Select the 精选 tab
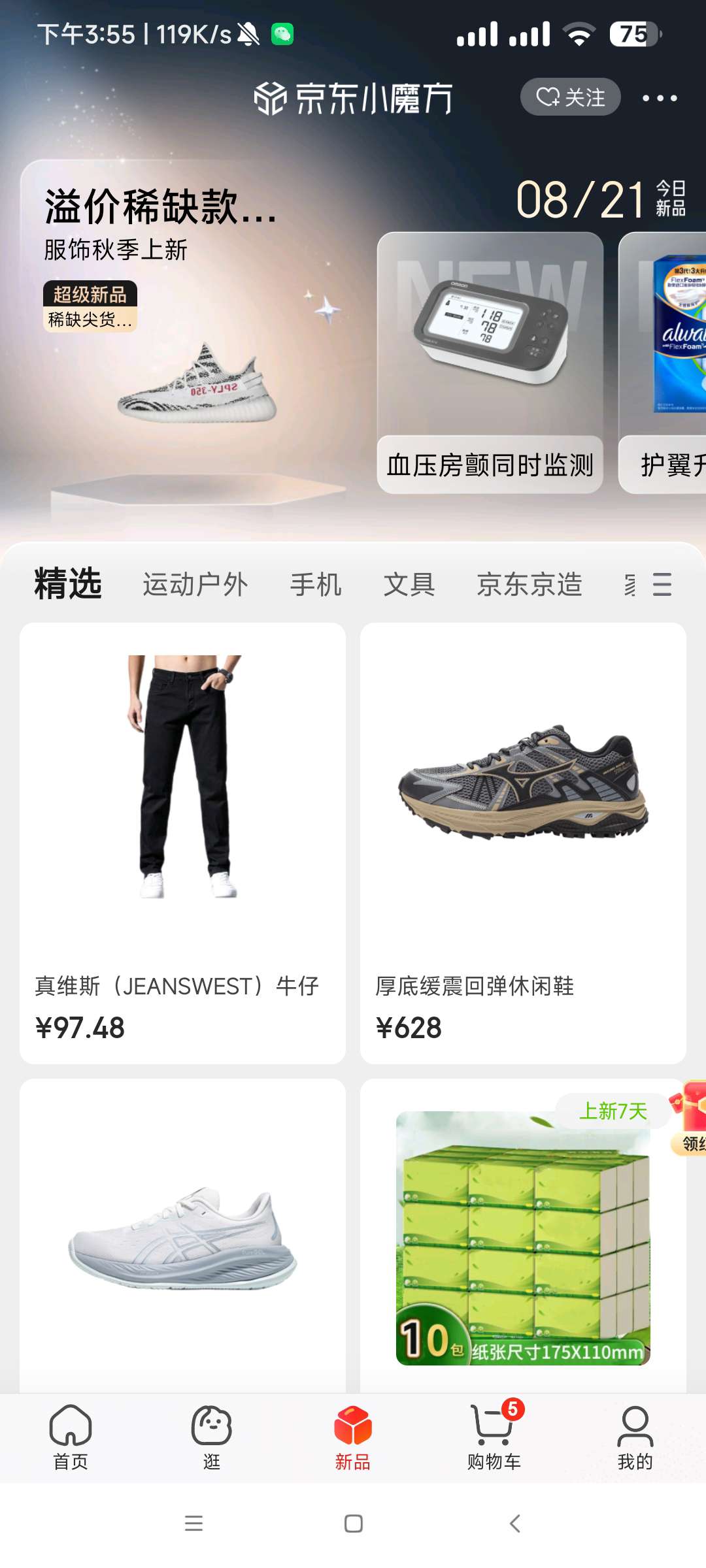 [x=68, y=584]
